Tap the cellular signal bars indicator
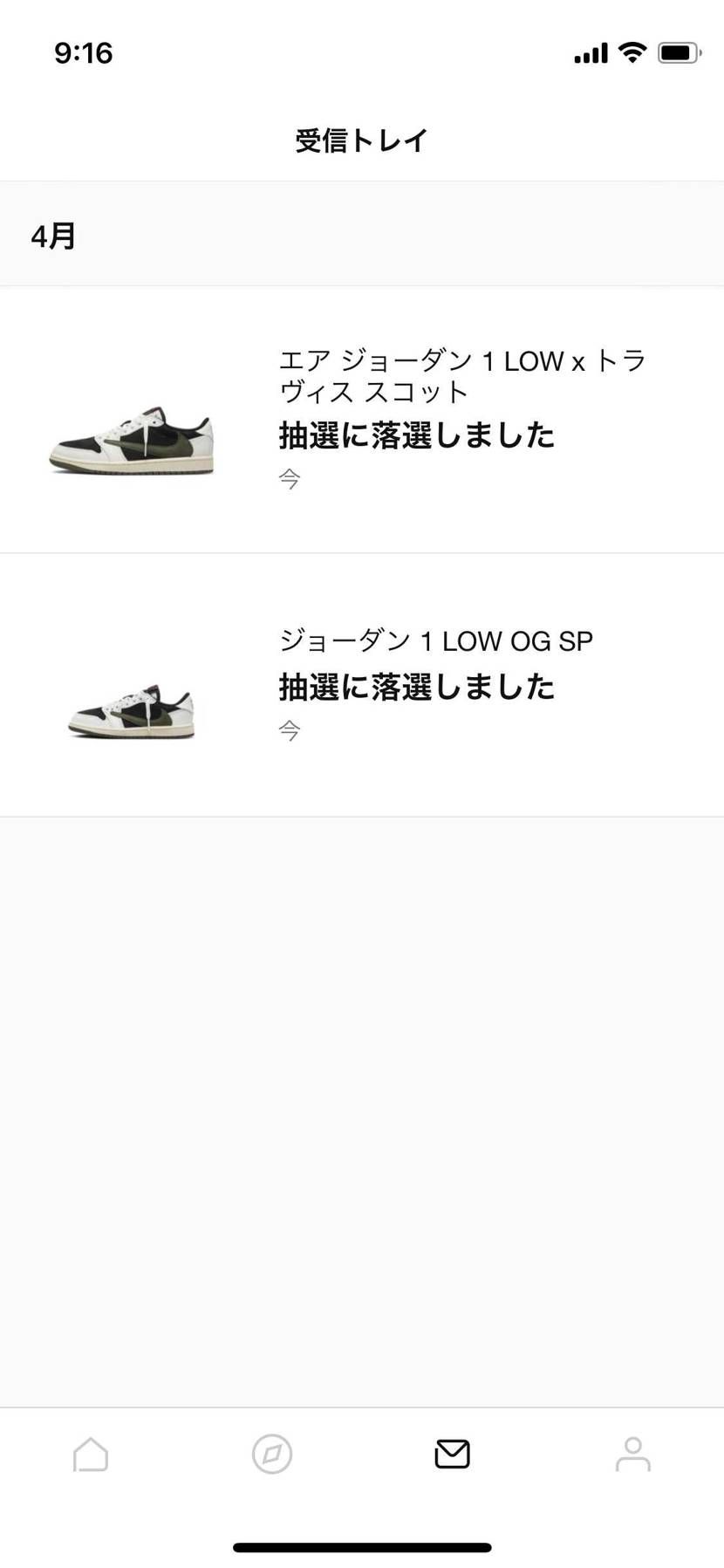The height and width of the screenshot is (1568, 724). coord(589,52)
